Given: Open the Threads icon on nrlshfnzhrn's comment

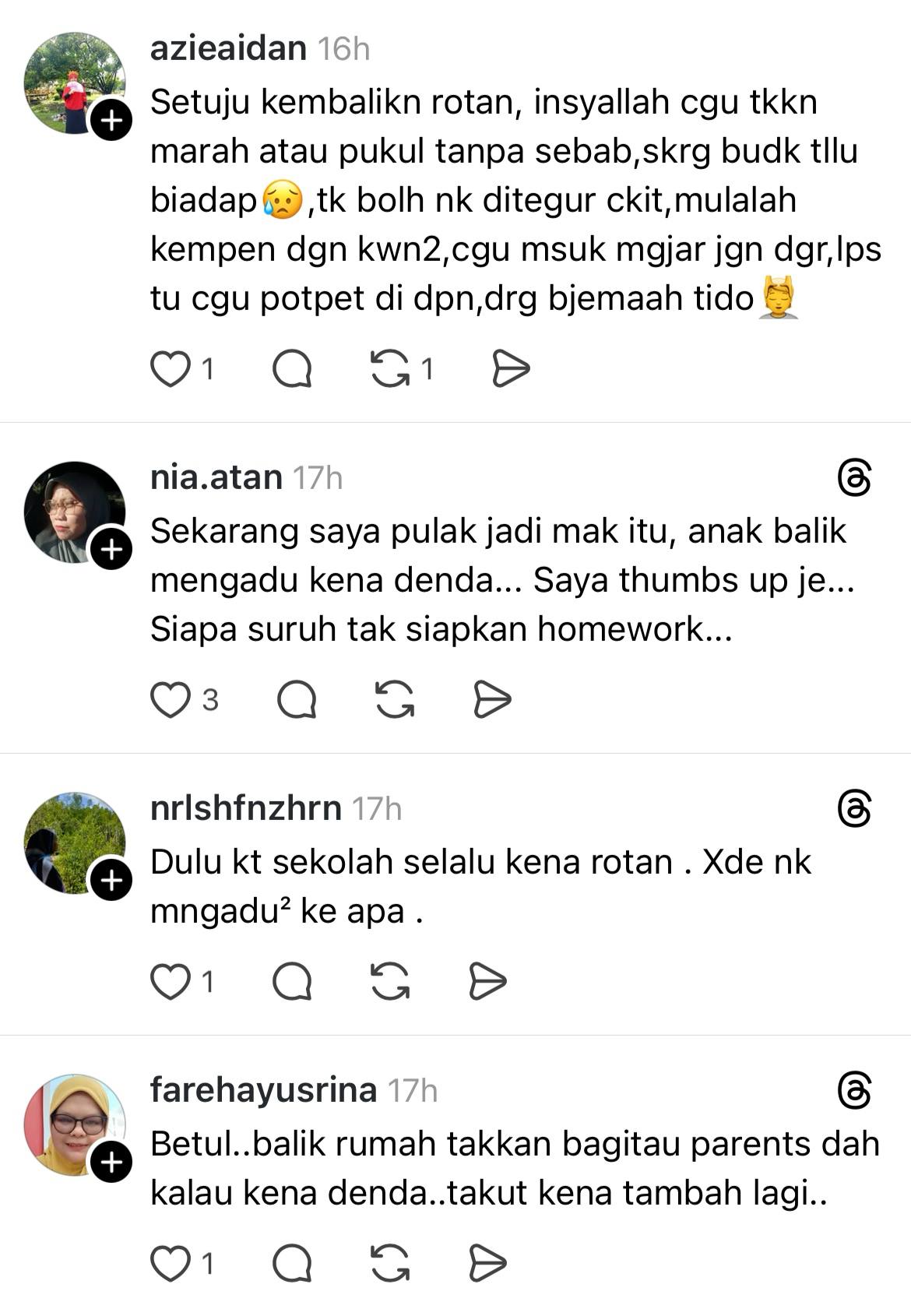Looking at the screenshot, I should [x=854, y=808].
